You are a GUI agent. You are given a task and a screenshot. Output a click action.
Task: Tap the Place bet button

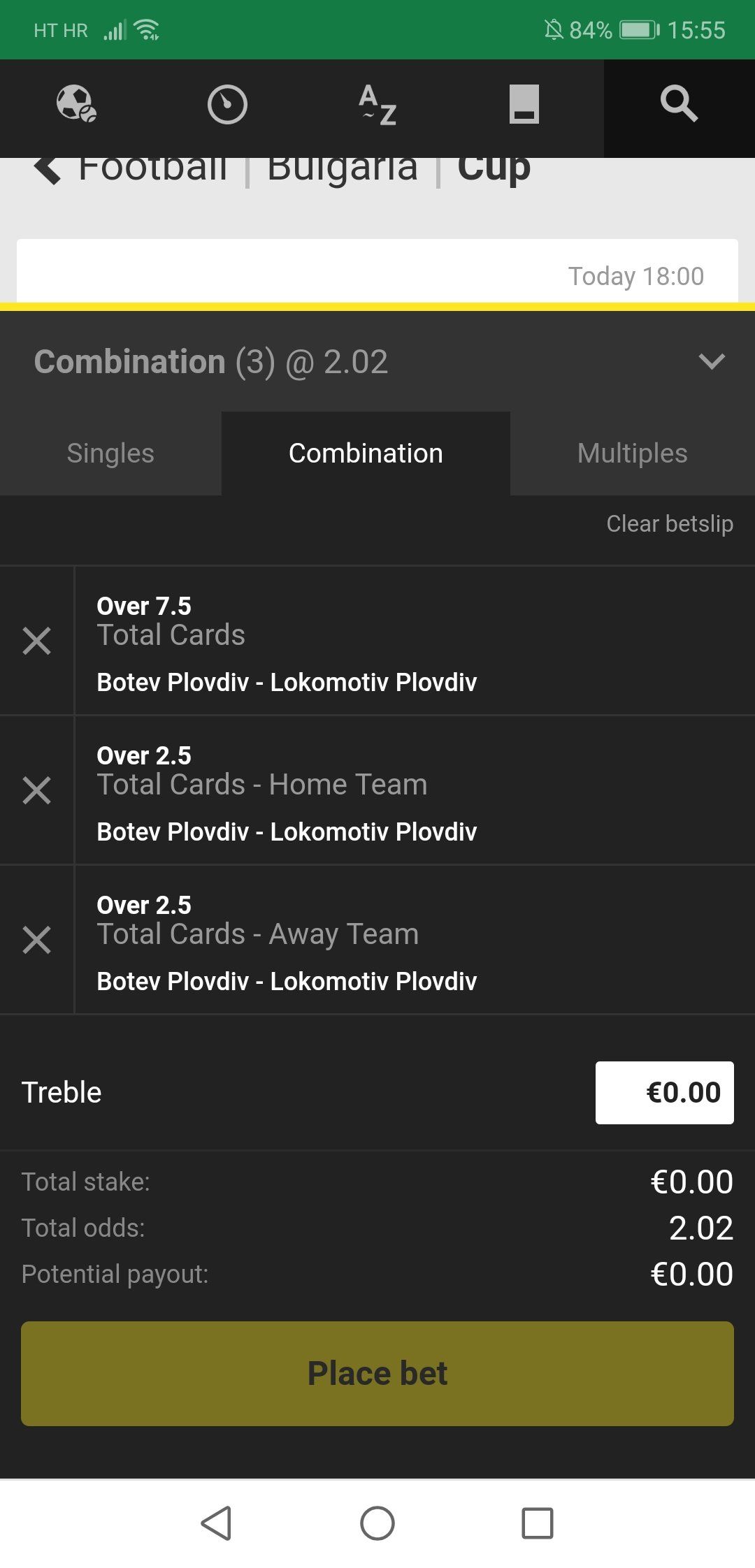click(x=377, y=1374)
